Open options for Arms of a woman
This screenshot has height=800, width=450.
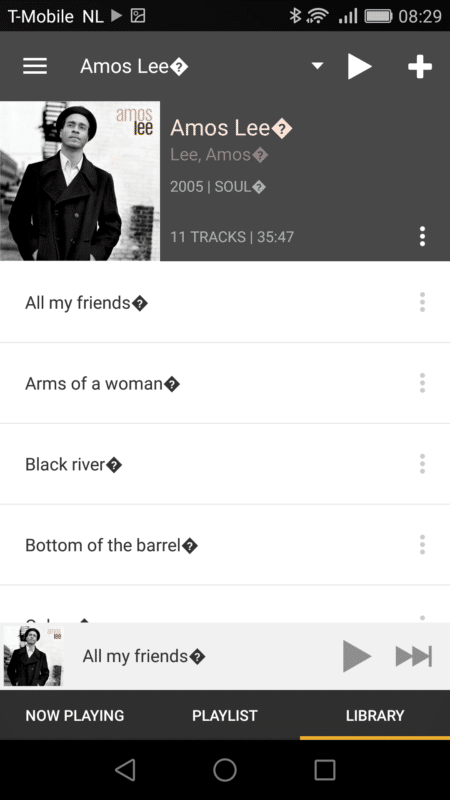click(x=422, y=383)
